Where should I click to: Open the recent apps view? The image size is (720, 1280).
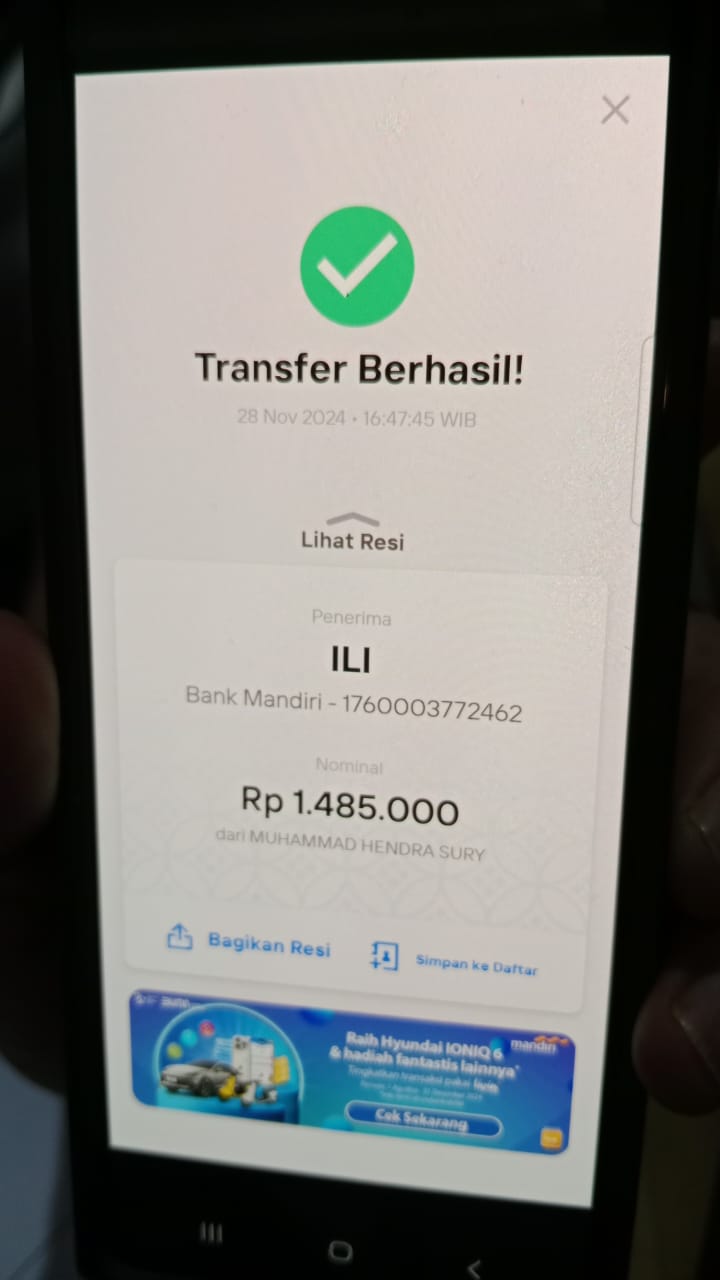pos(210,1232)
